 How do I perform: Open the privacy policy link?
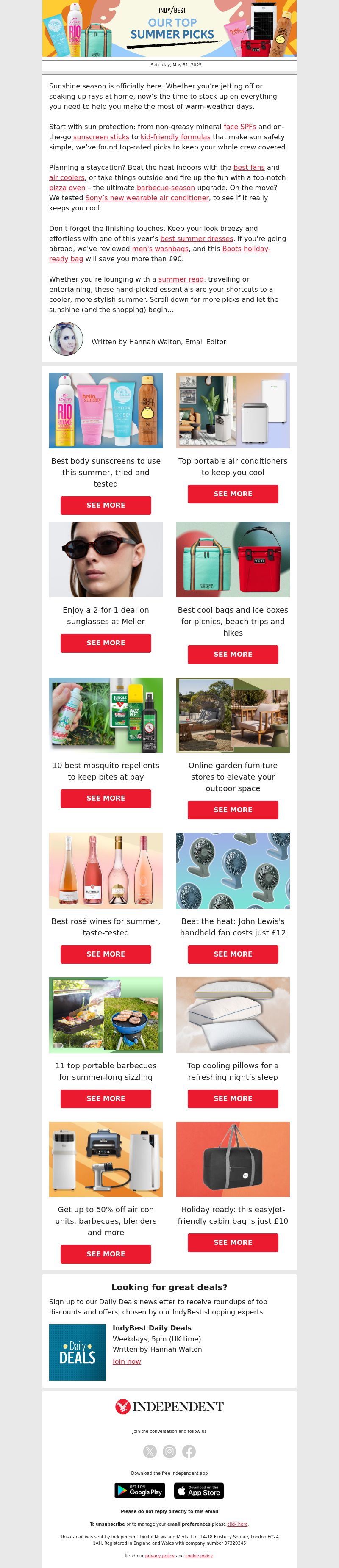click(x=159, y=1555)
